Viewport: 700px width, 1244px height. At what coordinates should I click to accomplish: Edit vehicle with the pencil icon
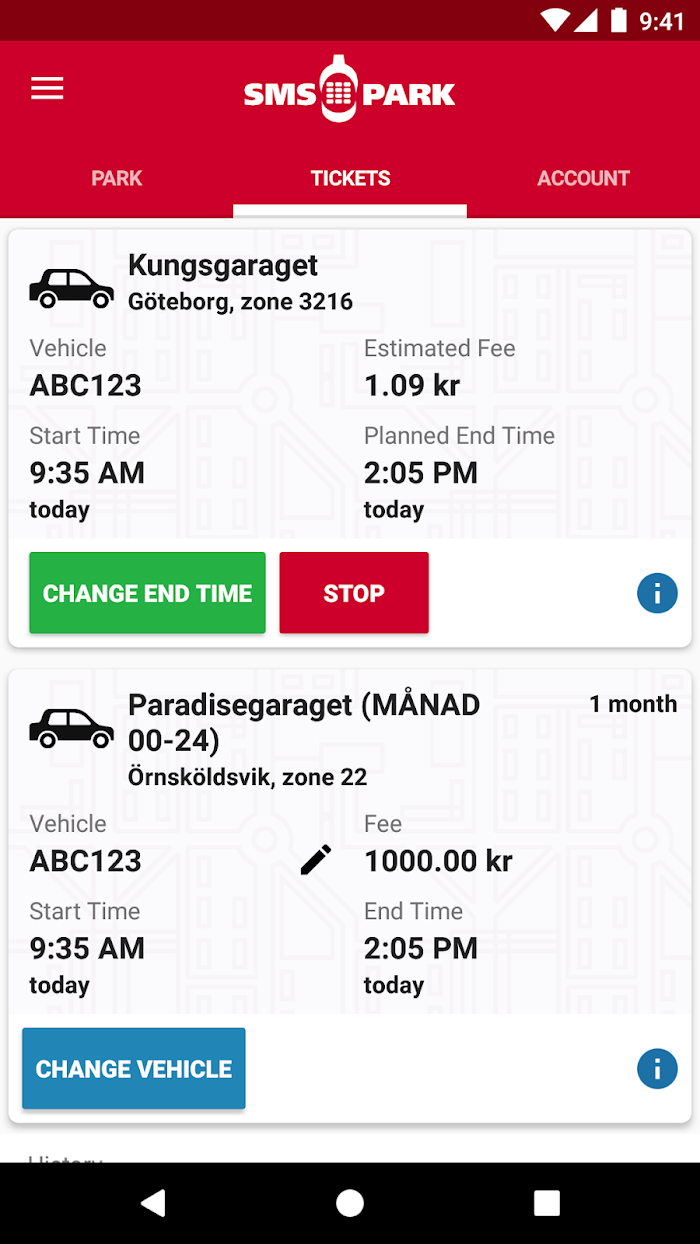[316, 860]
